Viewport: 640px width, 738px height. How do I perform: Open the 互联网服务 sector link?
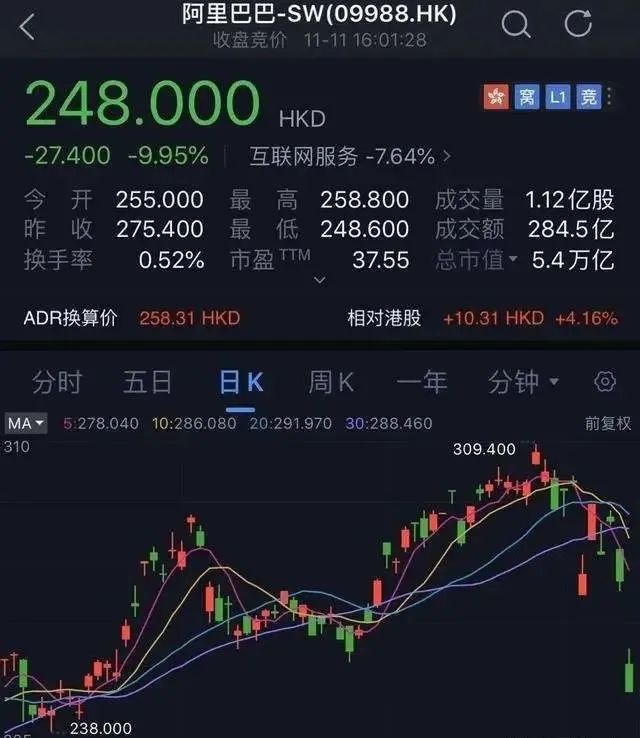[350, 156]
